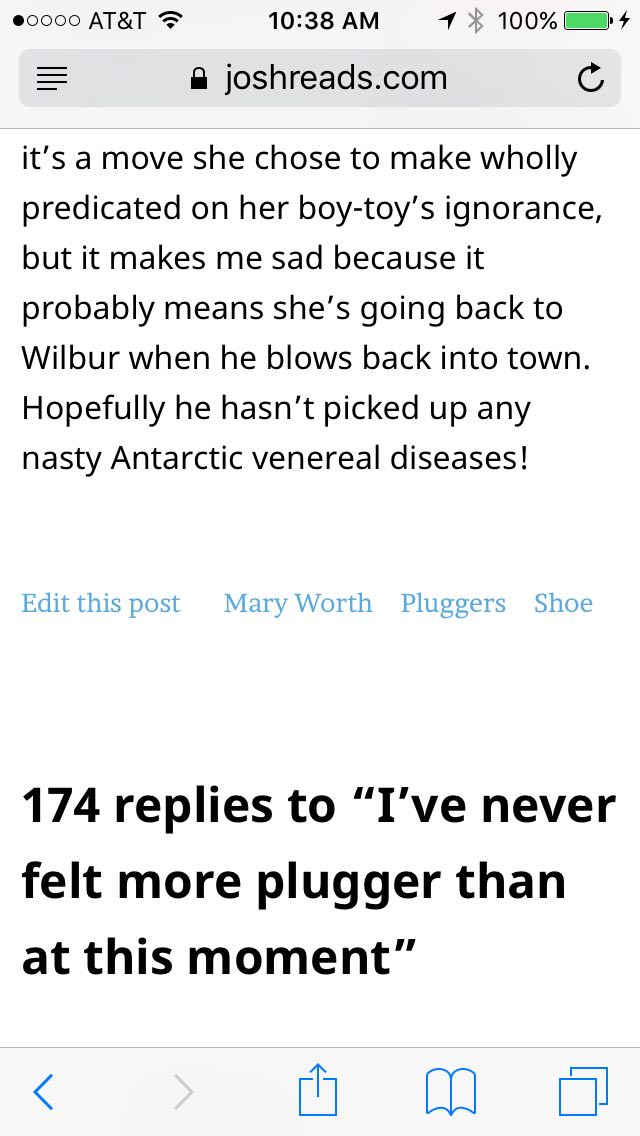This screenshot has height=1136, width=640.
Task: Show all open tabs
Action: pyautogui.click(x=583, y=1091)
